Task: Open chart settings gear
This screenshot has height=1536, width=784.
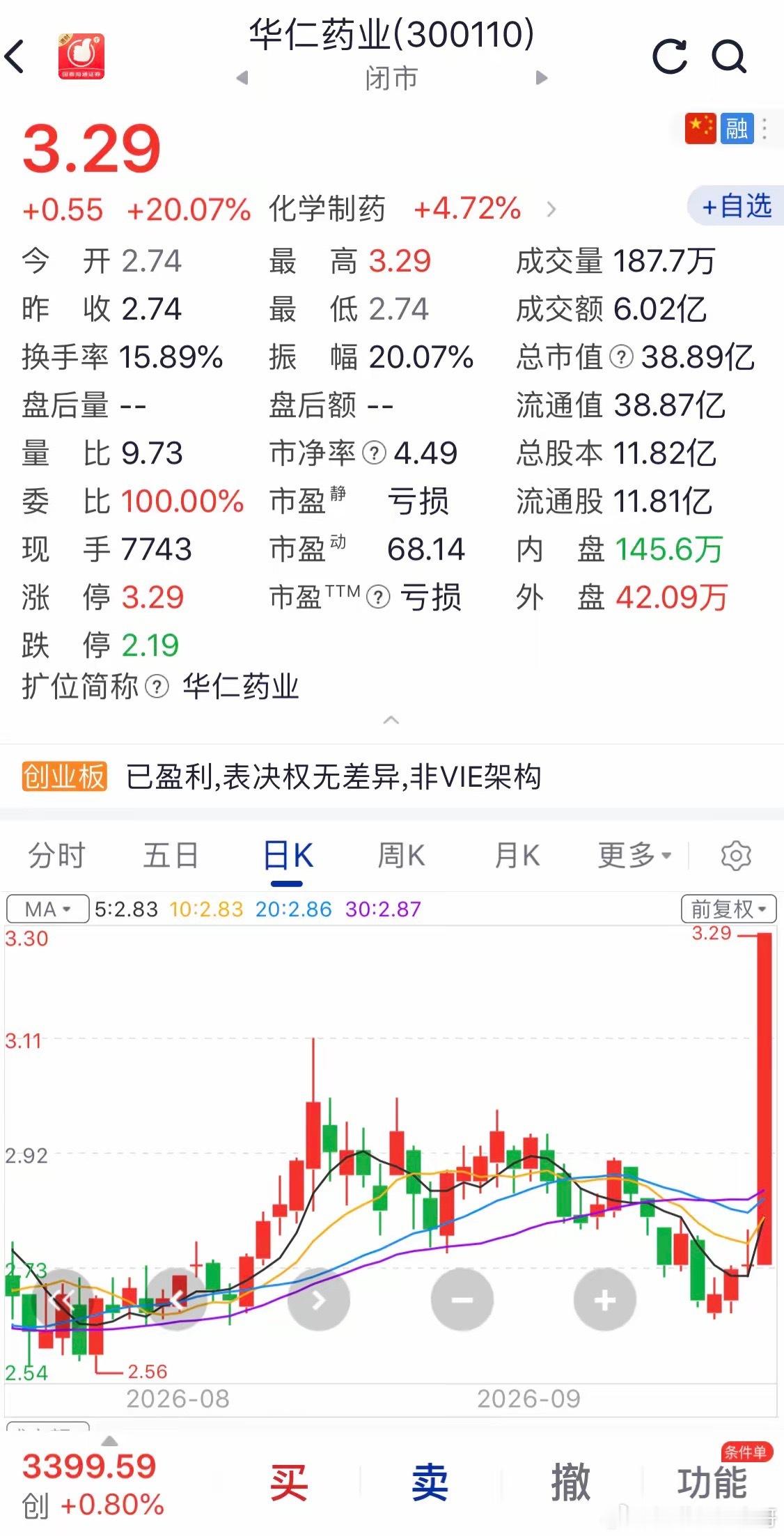Action: point(735,856)
